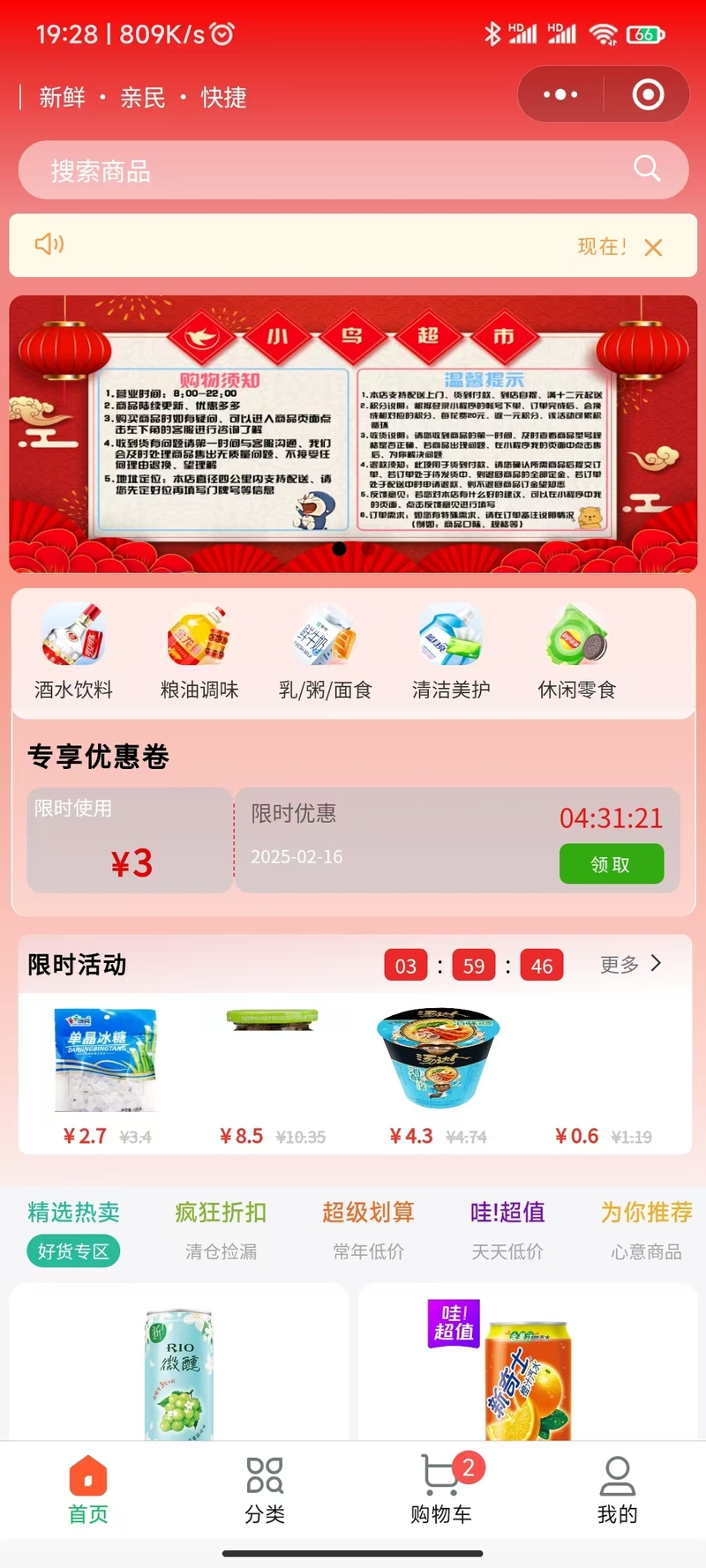Close the mini program via circle icon

(648, 94)
